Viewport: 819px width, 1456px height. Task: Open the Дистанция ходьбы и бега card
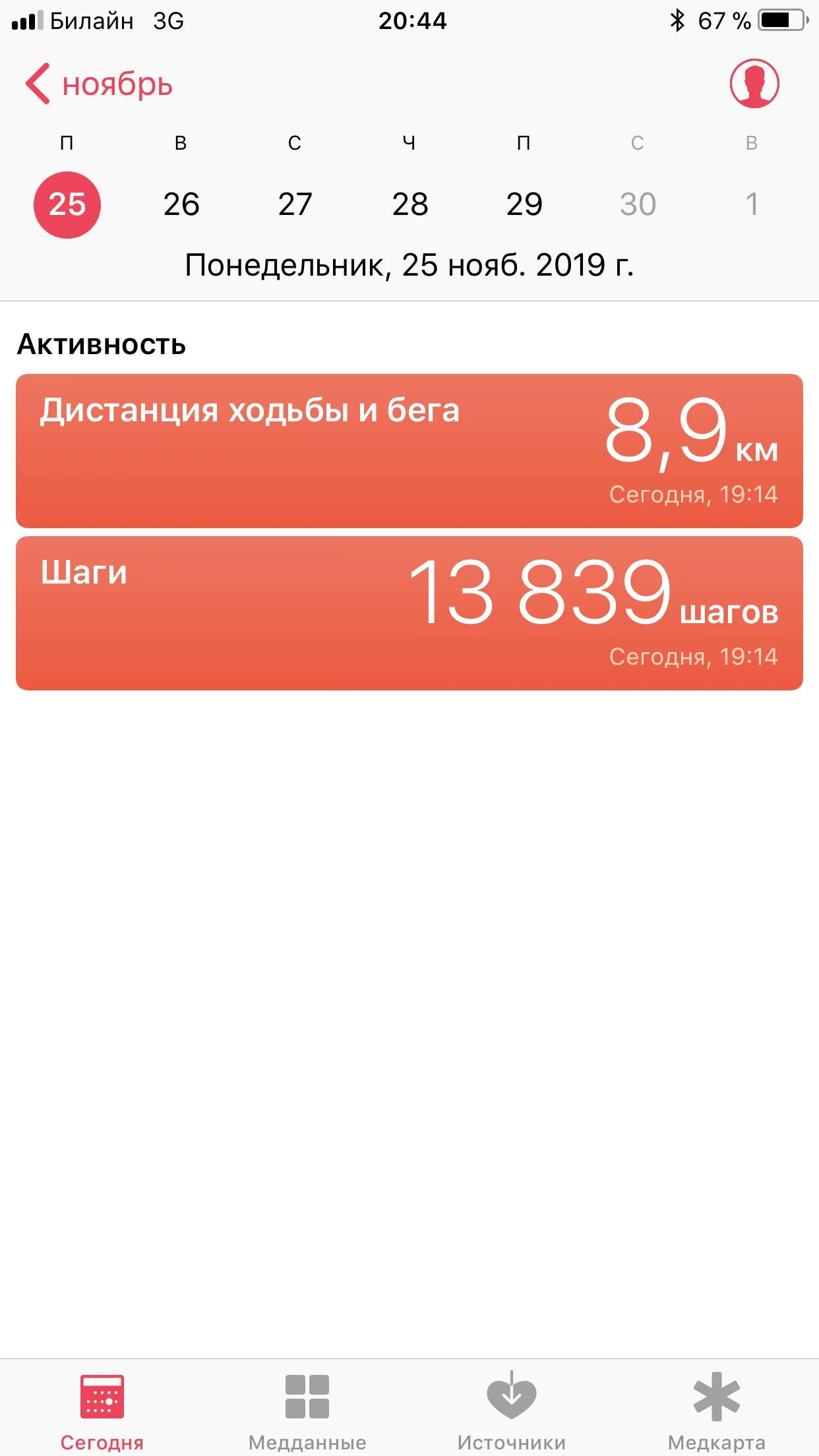[x=409, y=451]
